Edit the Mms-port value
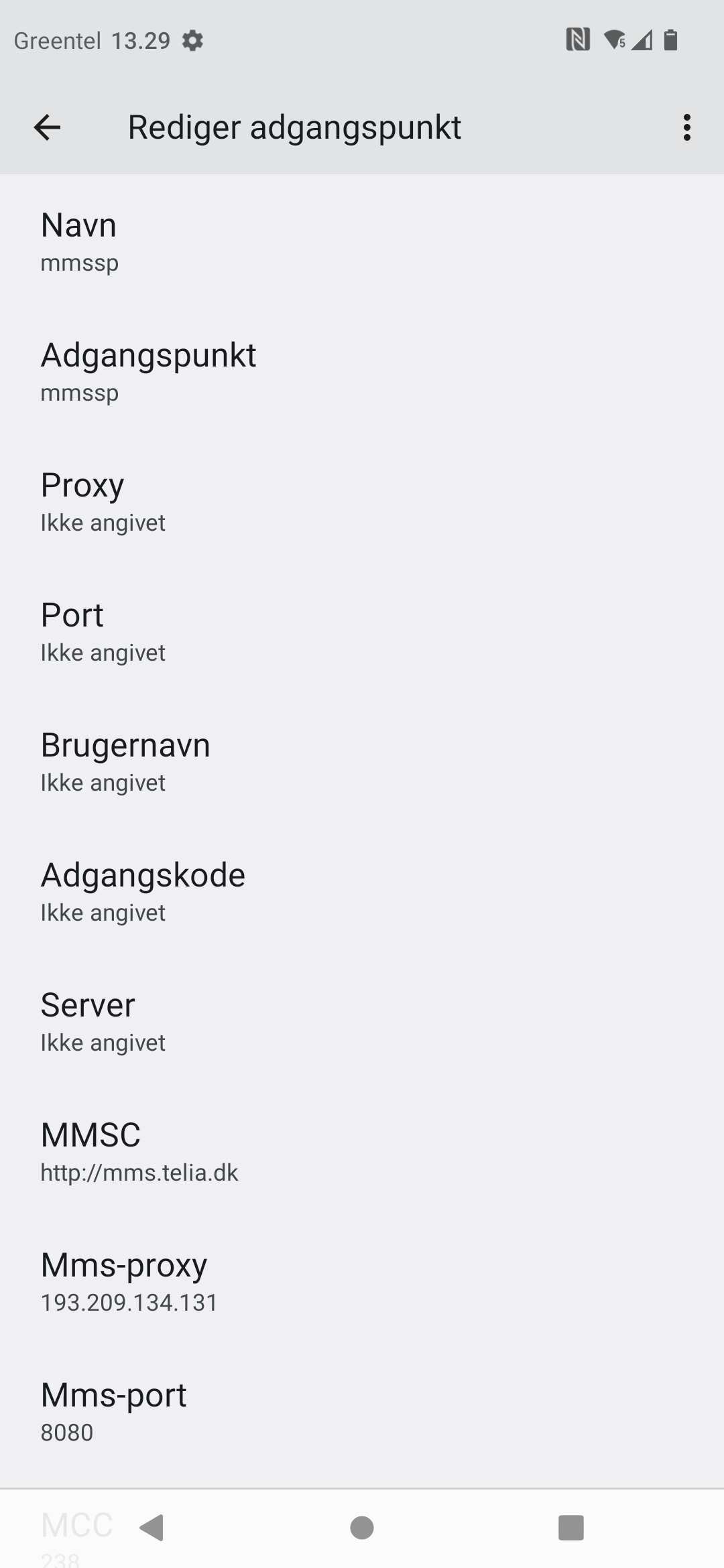724x1568 pixels. (362, 1412)
